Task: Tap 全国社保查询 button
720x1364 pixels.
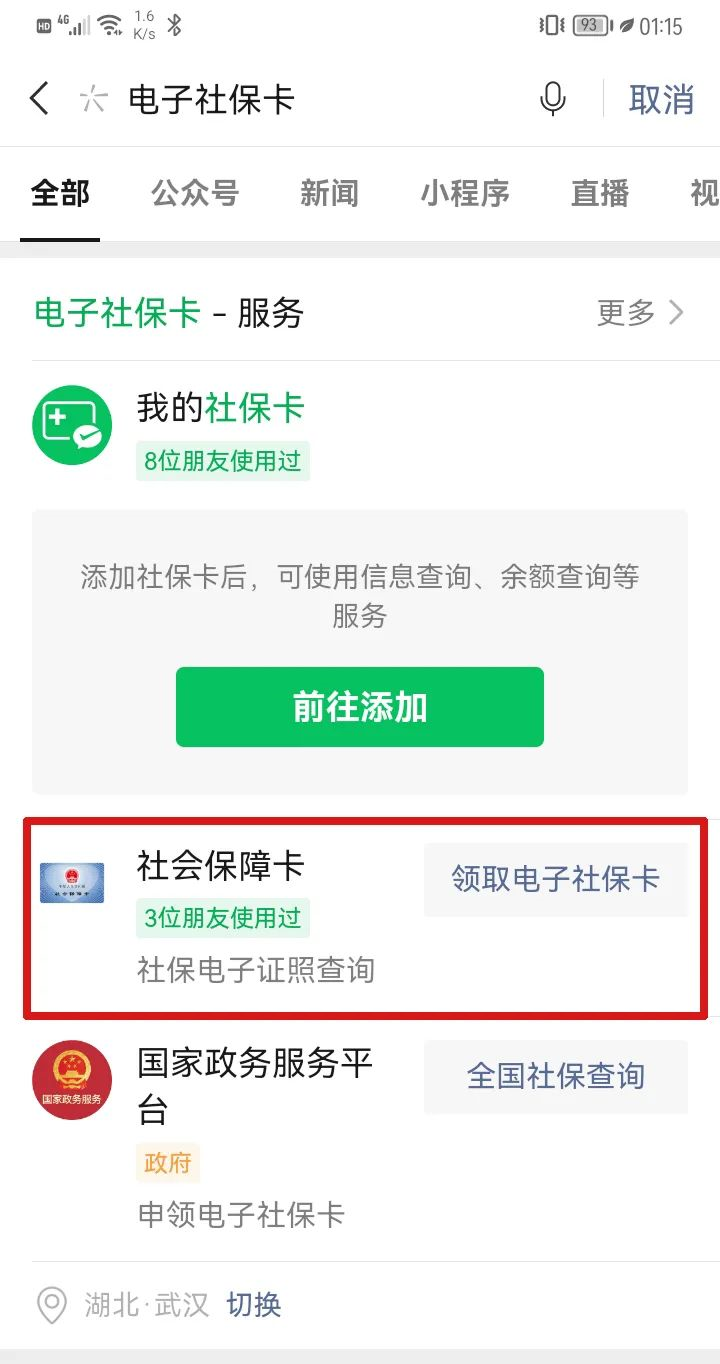Action: (x=555, y=1077)
